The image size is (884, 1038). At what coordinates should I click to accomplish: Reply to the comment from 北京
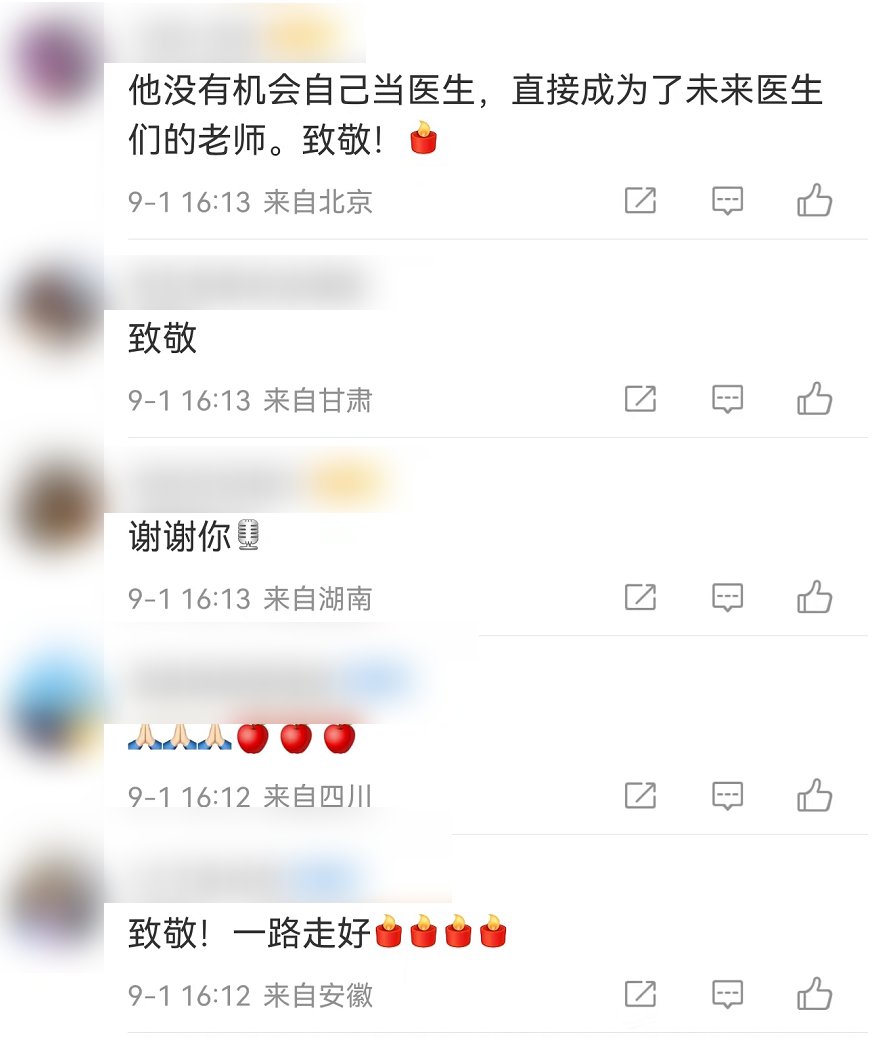point(727,201)
